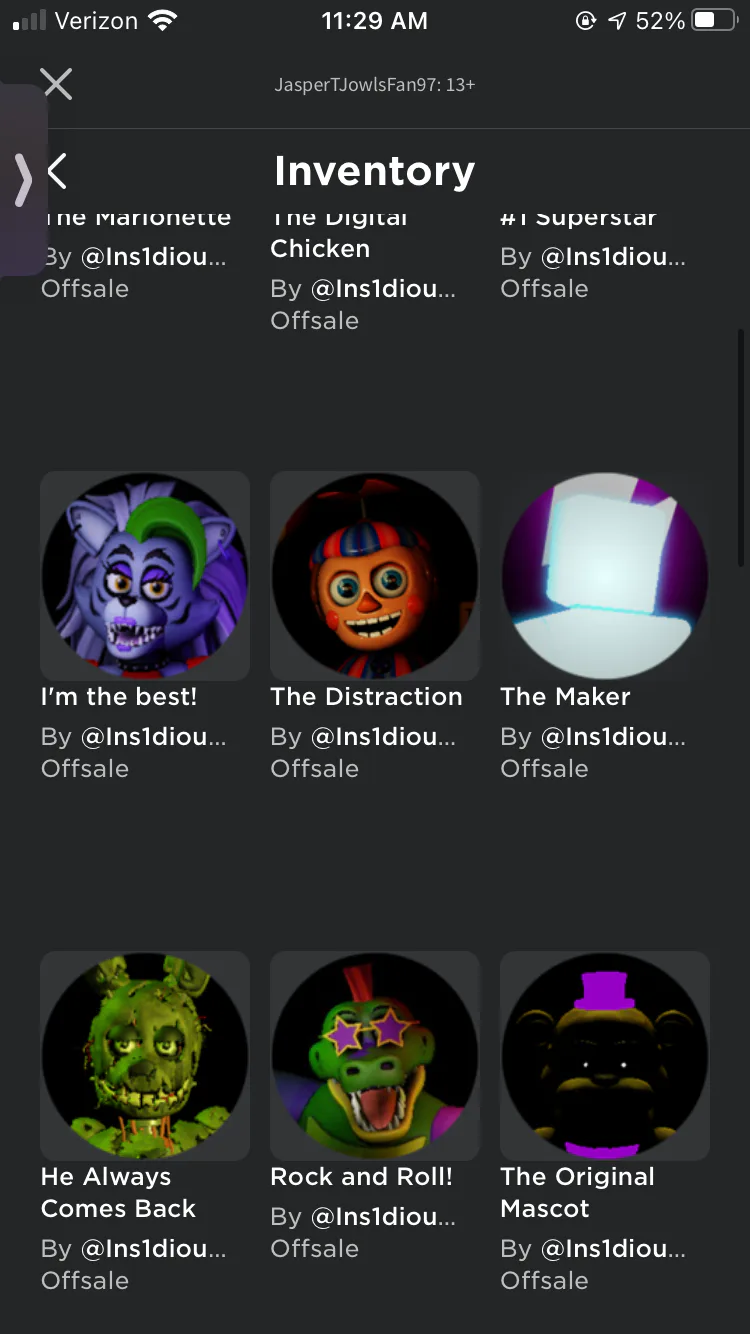View The Original Mascot item
This screenshot has height=1334, width=750.
click(x=604, y=1056)
